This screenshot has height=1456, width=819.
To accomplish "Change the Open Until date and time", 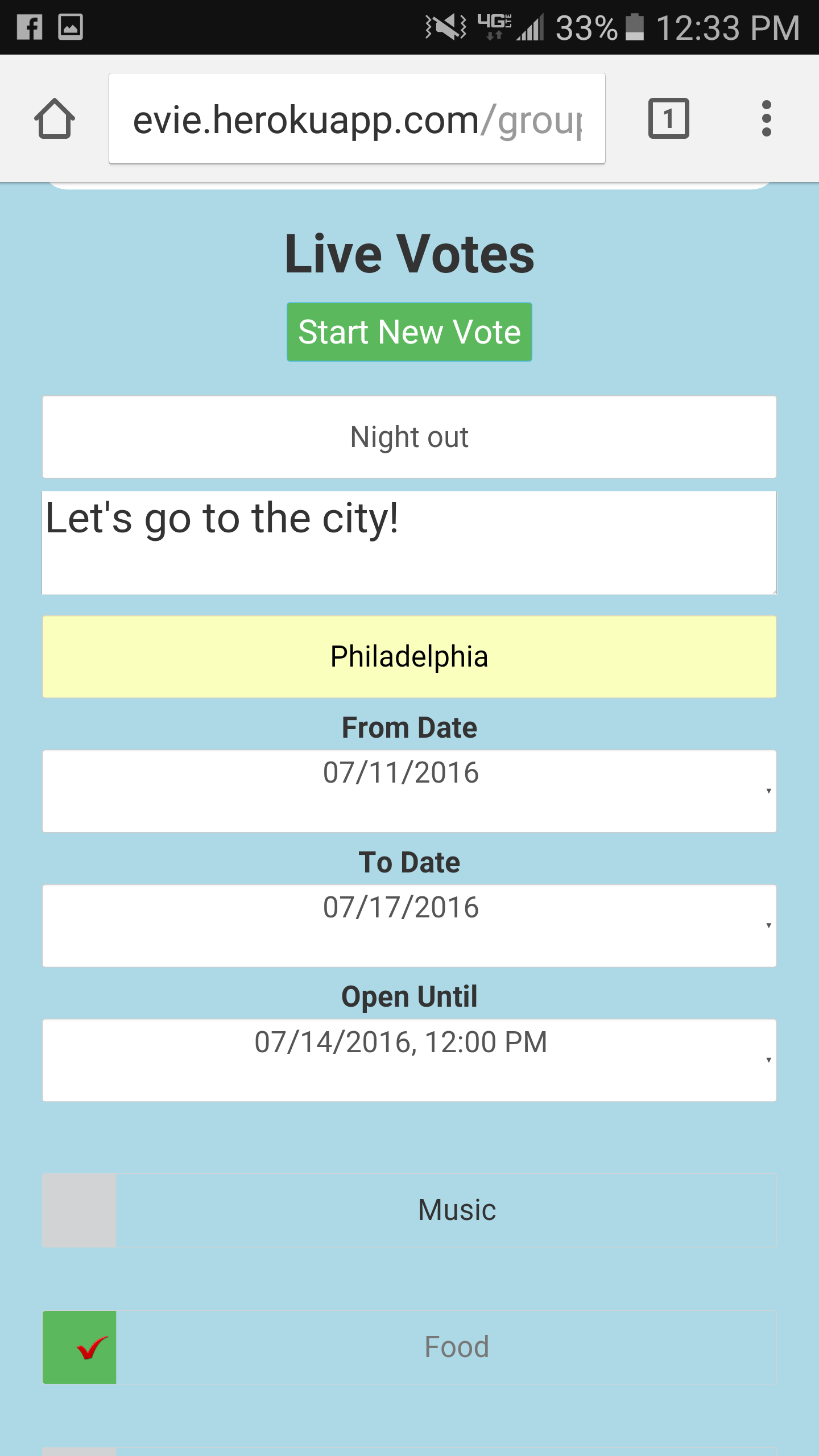I will coord(409,1060).
